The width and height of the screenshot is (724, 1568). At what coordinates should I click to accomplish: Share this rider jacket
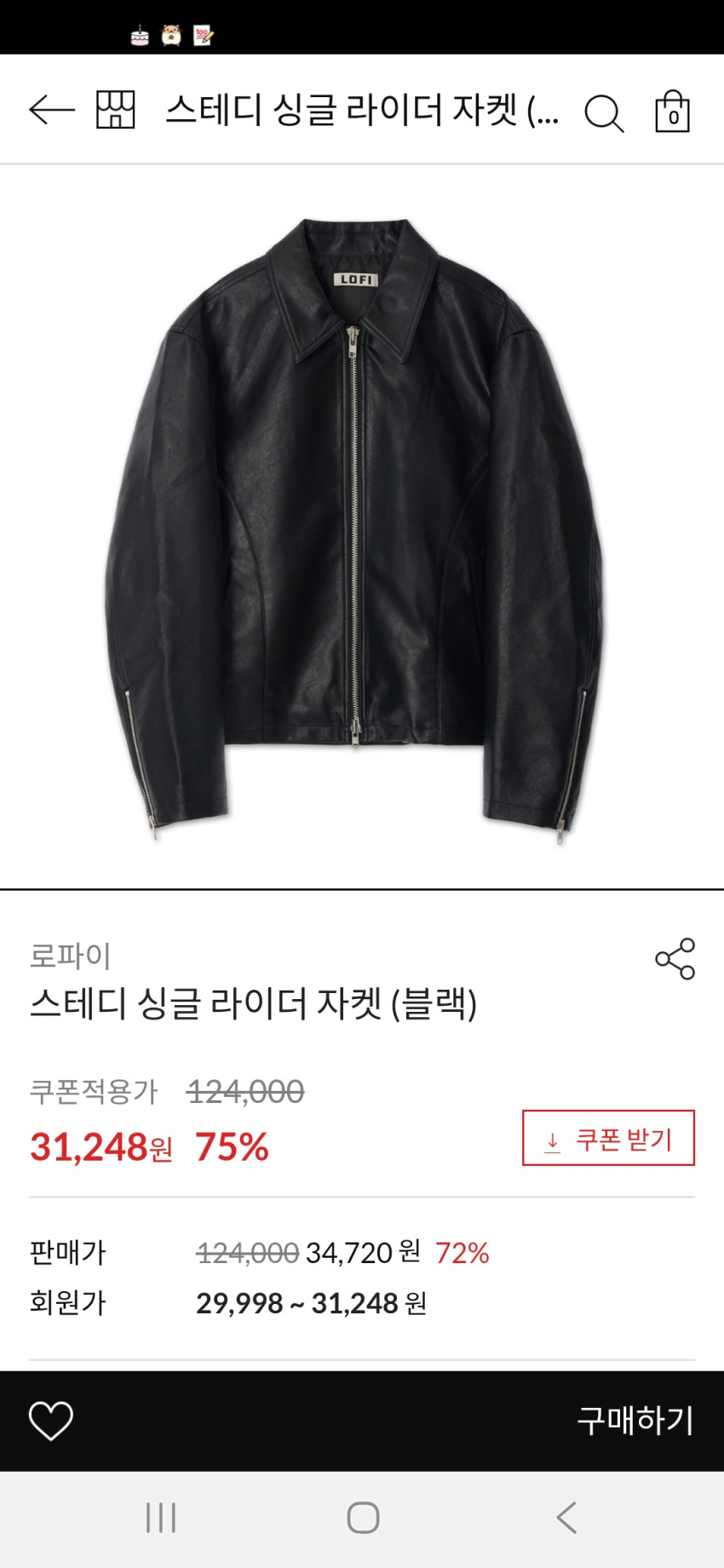point(675,959)
